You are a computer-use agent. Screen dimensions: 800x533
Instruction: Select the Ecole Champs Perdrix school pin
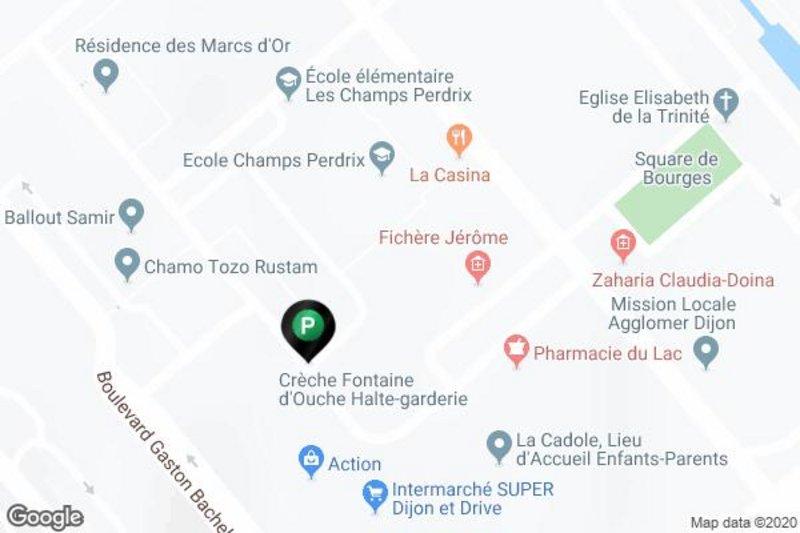click(380, 156)
